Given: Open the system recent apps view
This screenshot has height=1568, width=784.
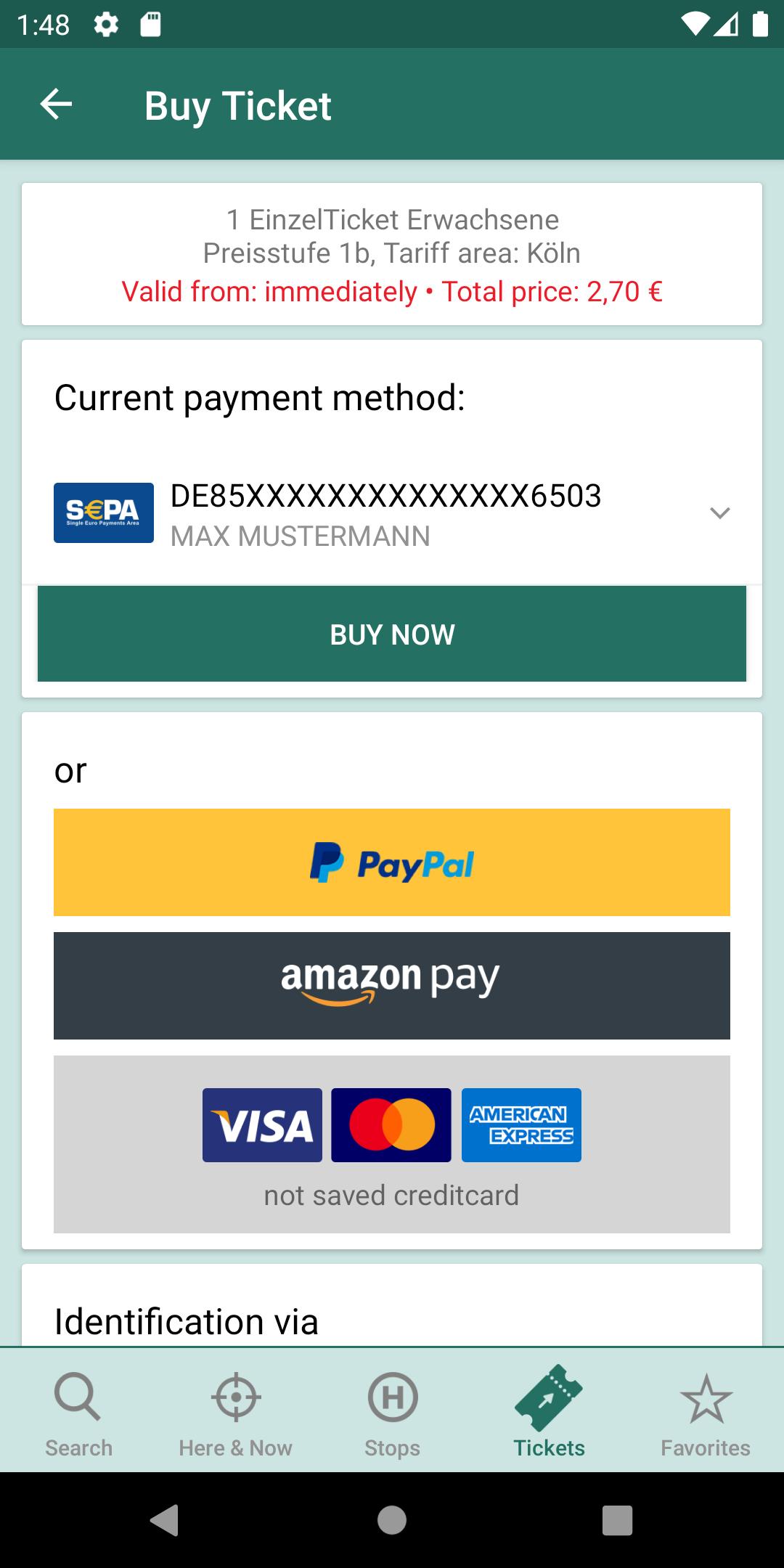Looking at the screenshot, I should [617, 1520].
